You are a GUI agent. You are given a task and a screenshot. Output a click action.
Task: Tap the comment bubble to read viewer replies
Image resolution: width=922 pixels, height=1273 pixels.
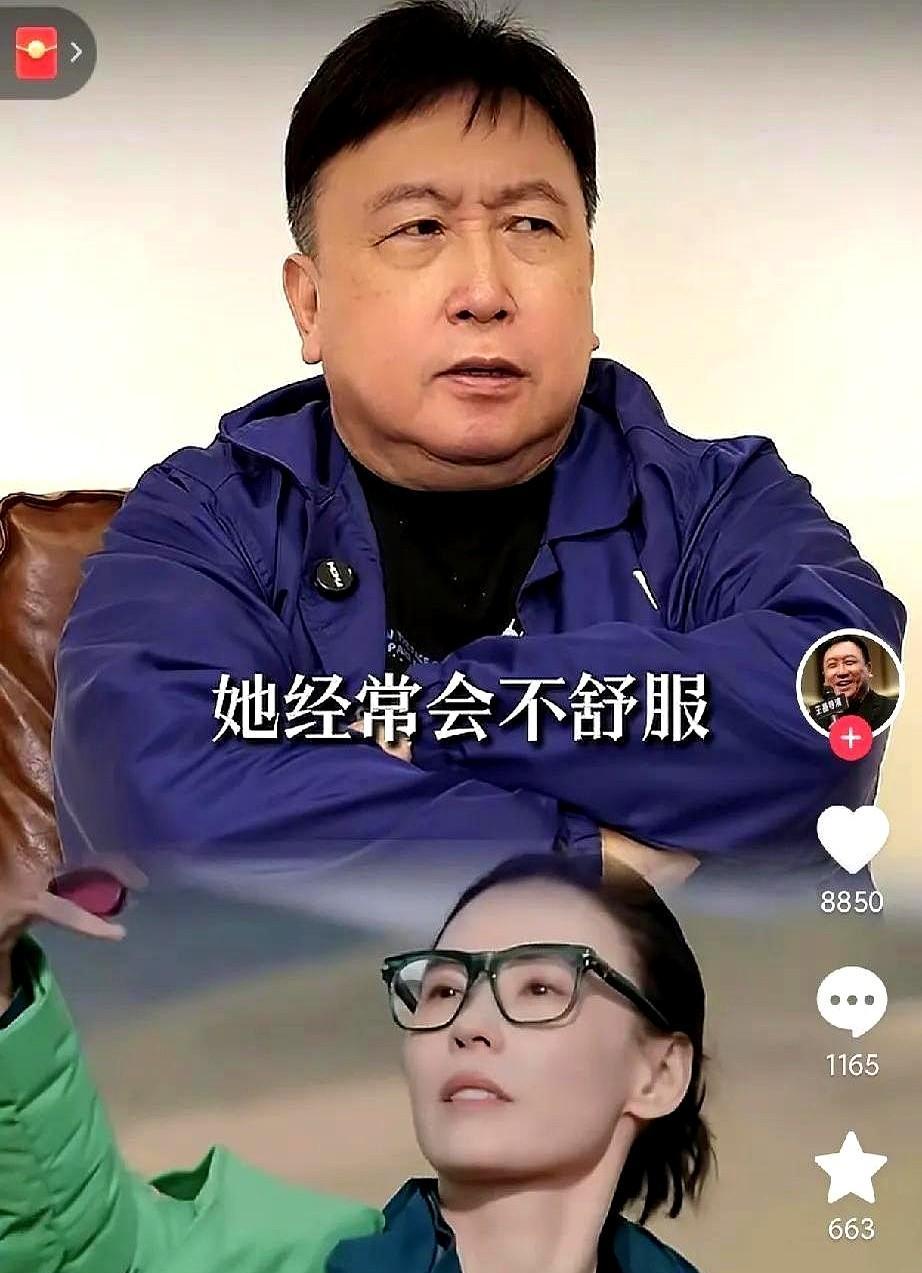pyautogui.click(x=850, y=999)
